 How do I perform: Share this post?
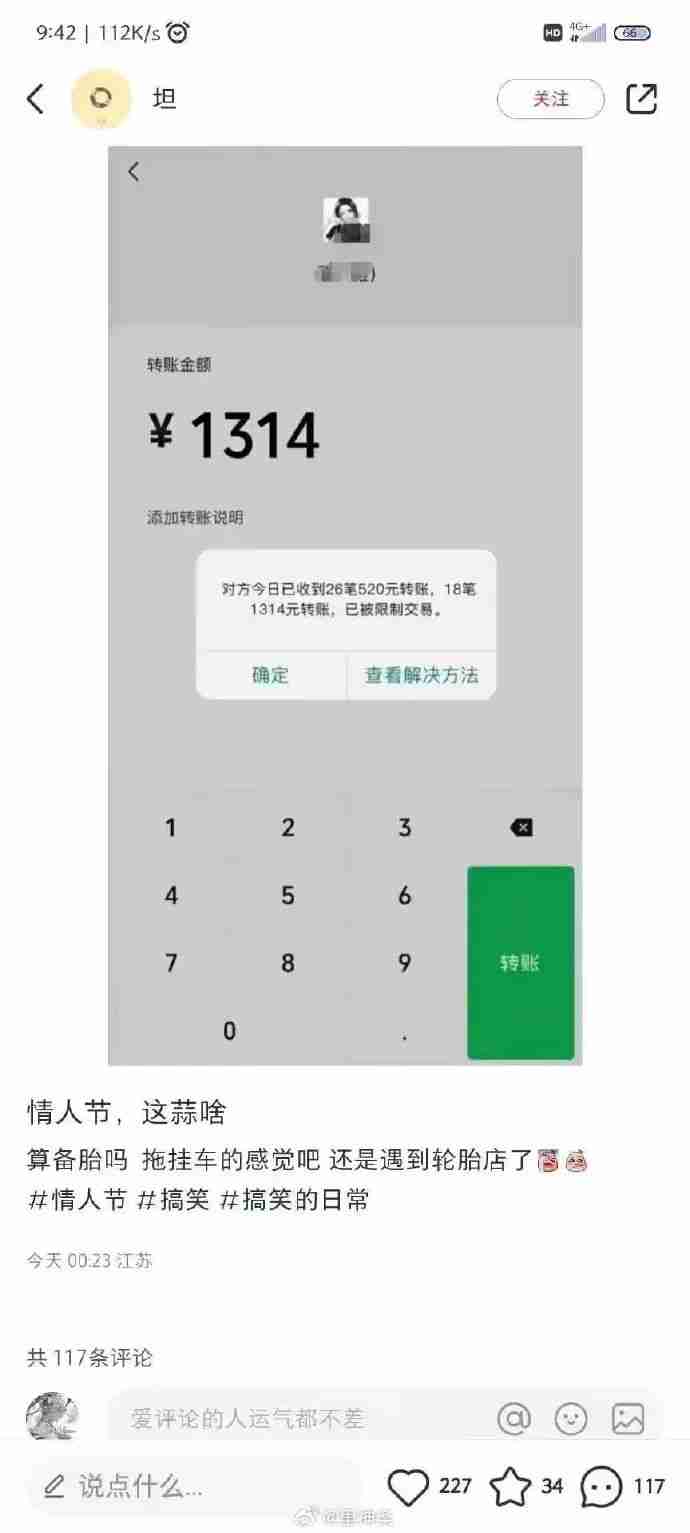(641, 98)
